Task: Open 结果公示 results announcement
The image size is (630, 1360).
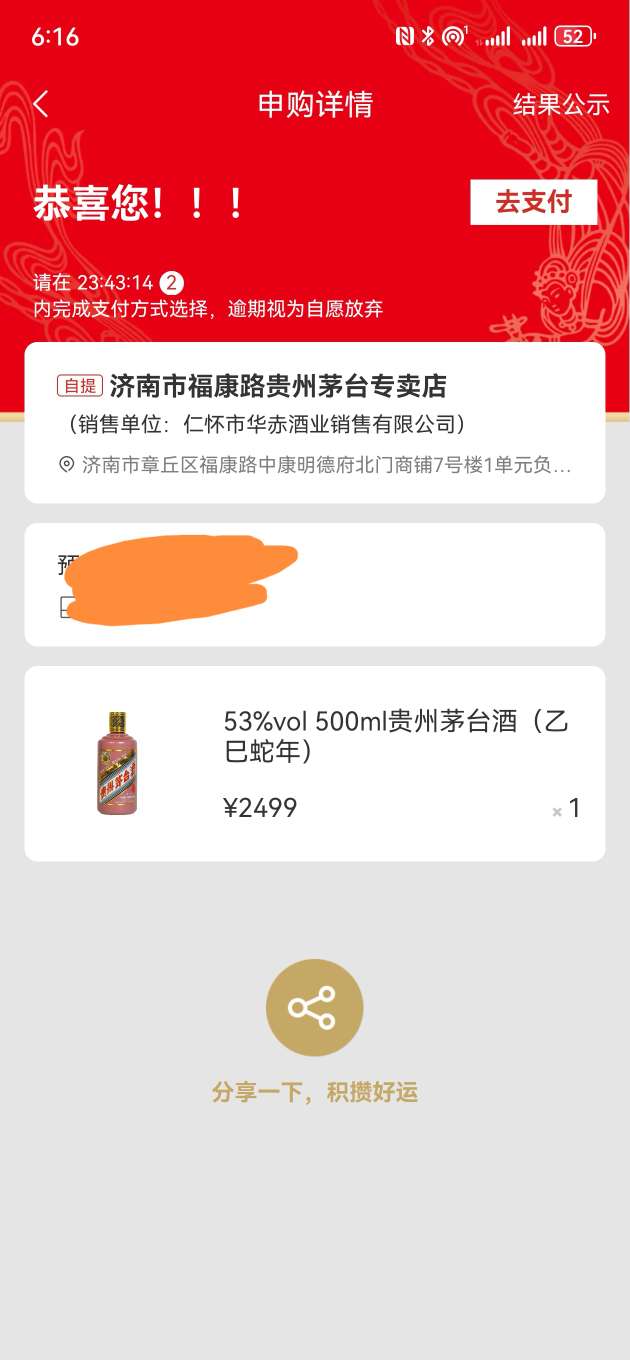Action: tap(561, 105)
